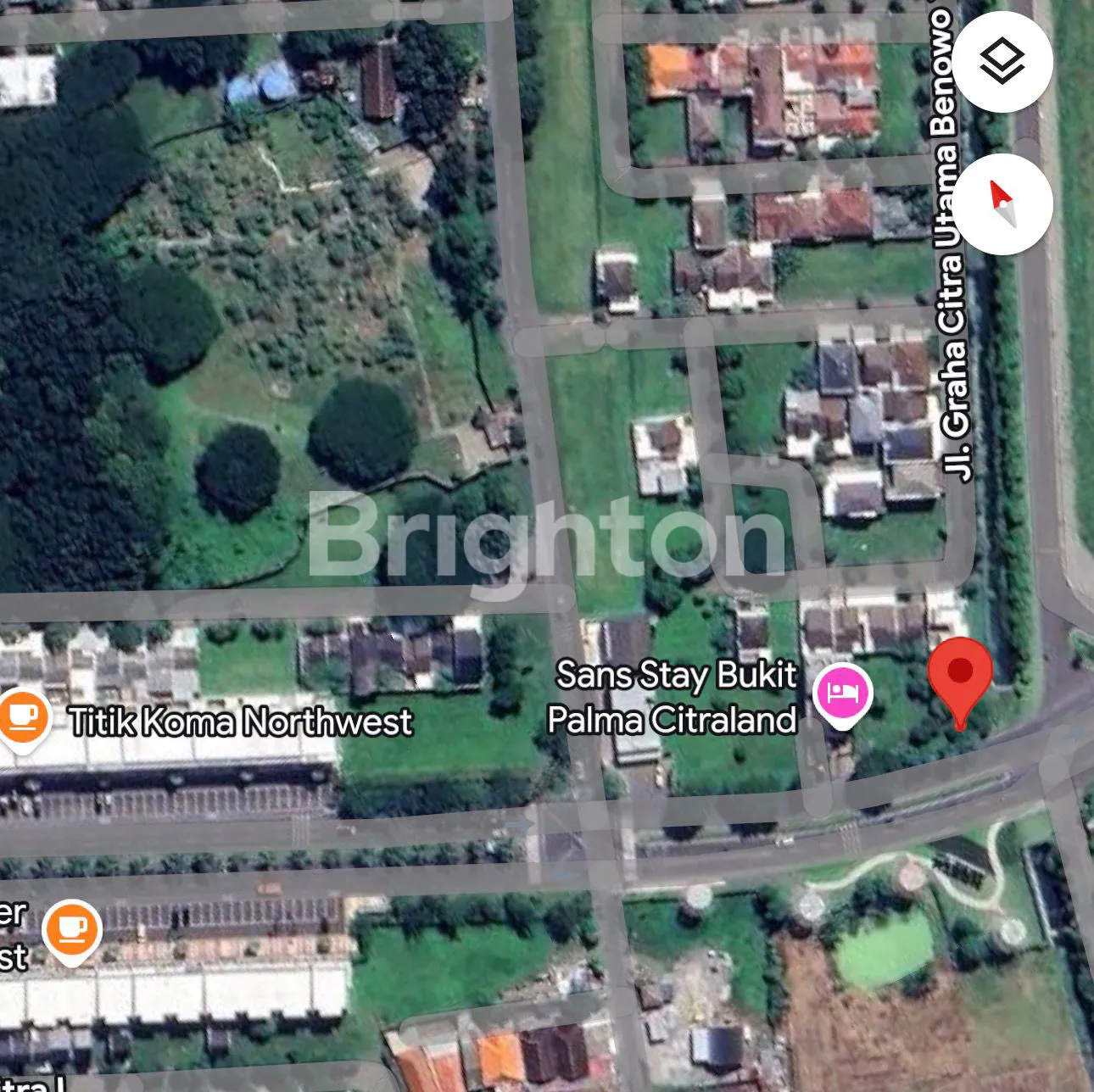Select the Titik Koma Northwest cafe marker
1094x1092 pixels.
[x=23, y=717]
